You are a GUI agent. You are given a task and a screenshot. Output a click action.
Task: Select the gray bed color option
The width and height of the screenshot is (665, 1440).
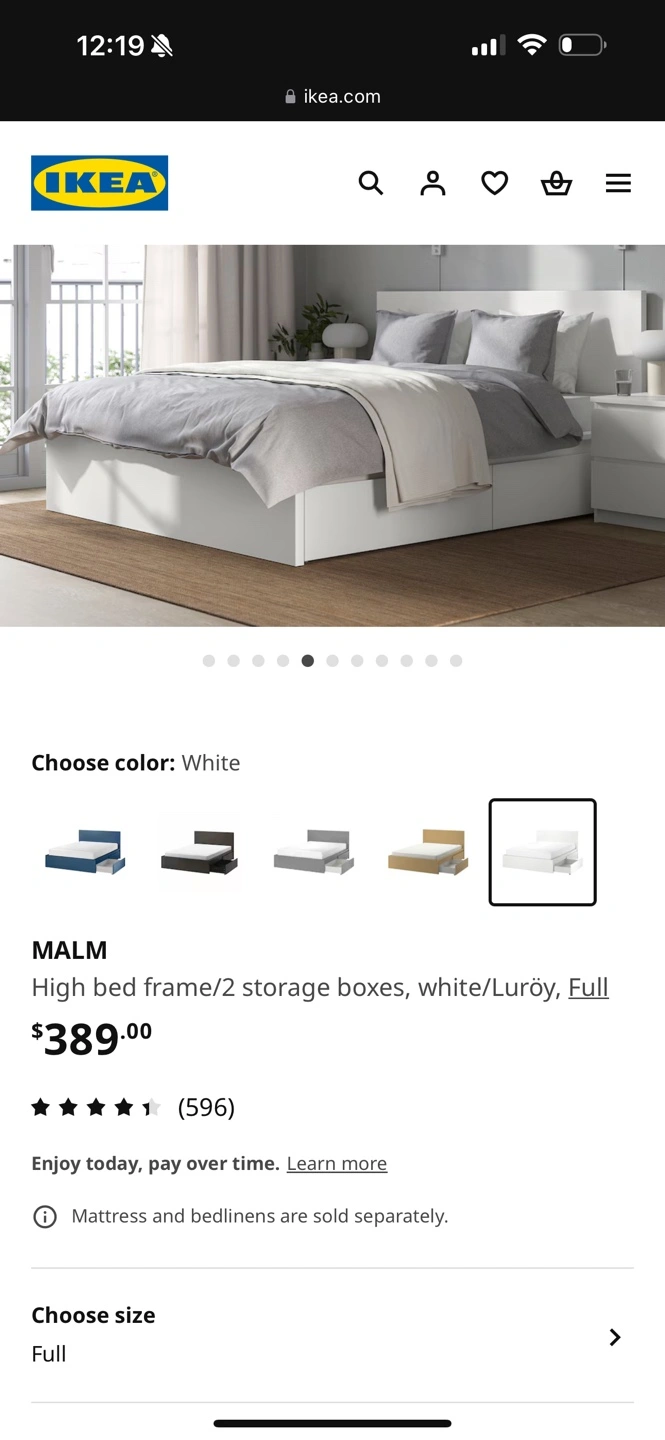(x=314, y=852)
